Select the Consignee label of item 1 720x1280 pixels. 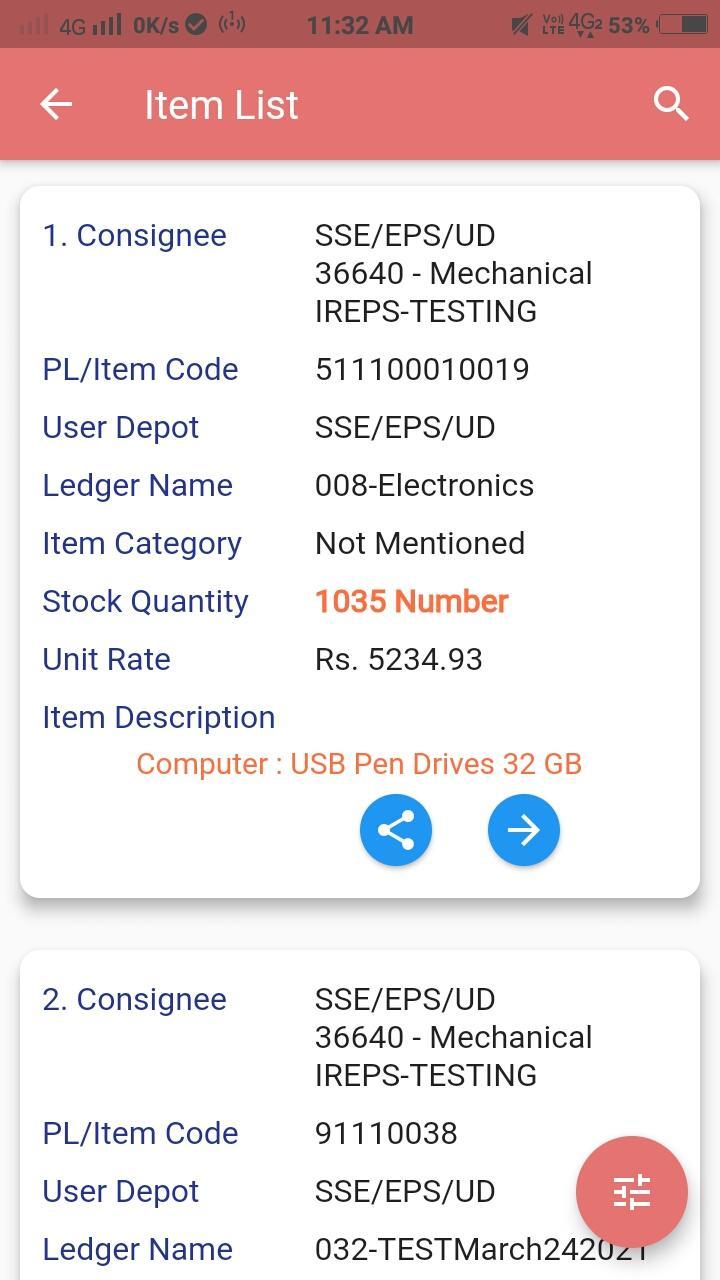(x=134, y=235)
